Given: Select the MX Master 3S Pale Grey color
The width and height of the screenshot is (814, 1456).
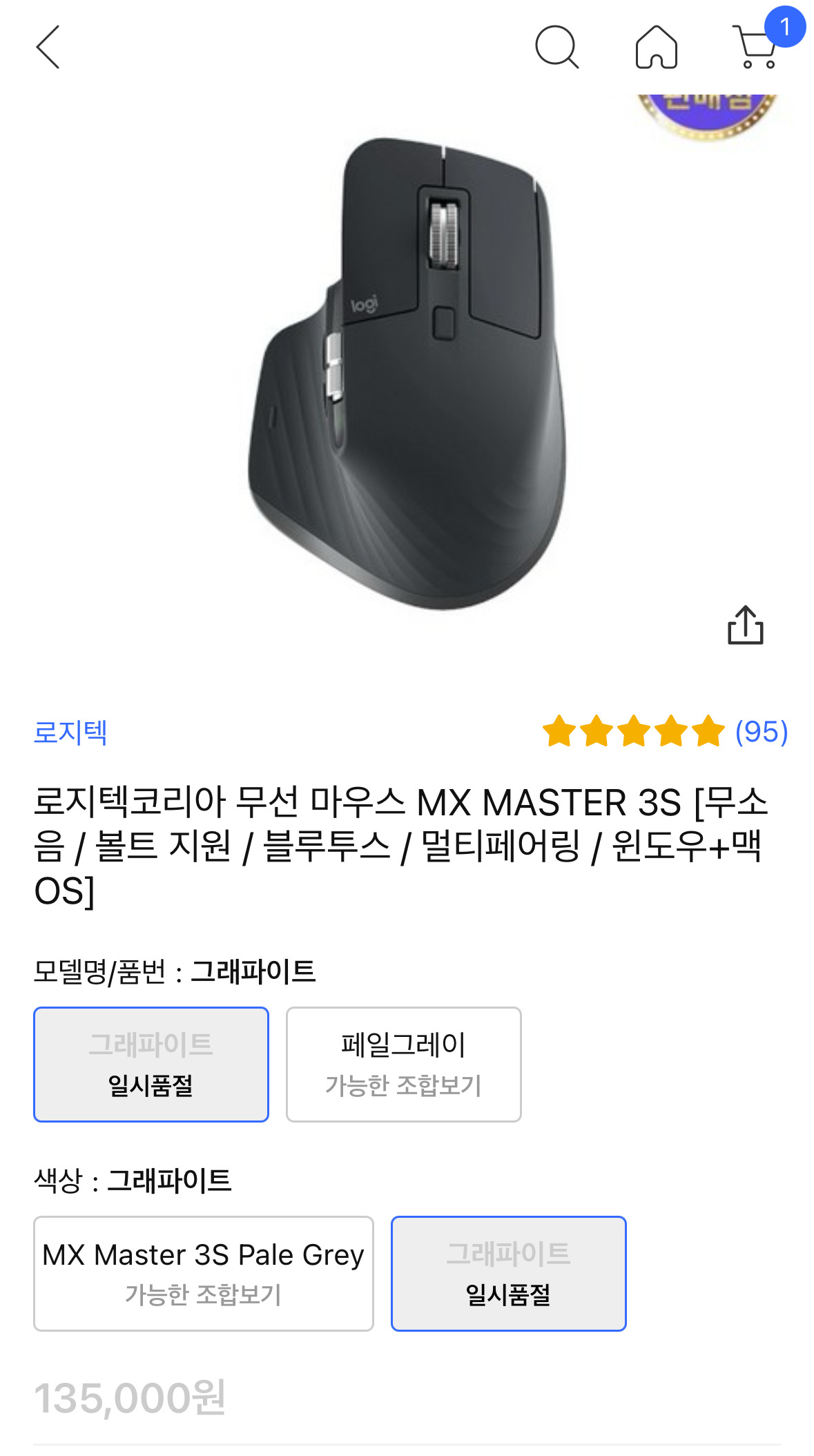Looking at the screenshot, I should (x=203, y=1273).
